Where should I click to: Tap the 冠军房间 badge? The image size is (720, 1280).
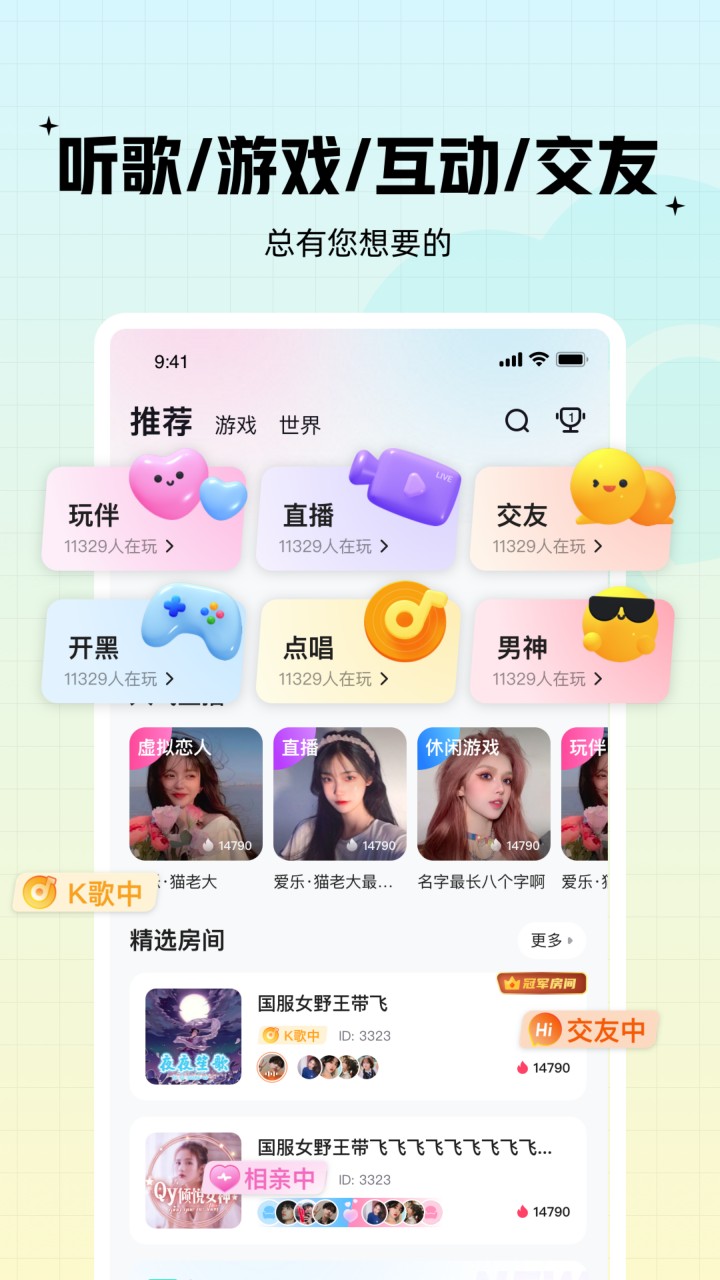(543, 983)
